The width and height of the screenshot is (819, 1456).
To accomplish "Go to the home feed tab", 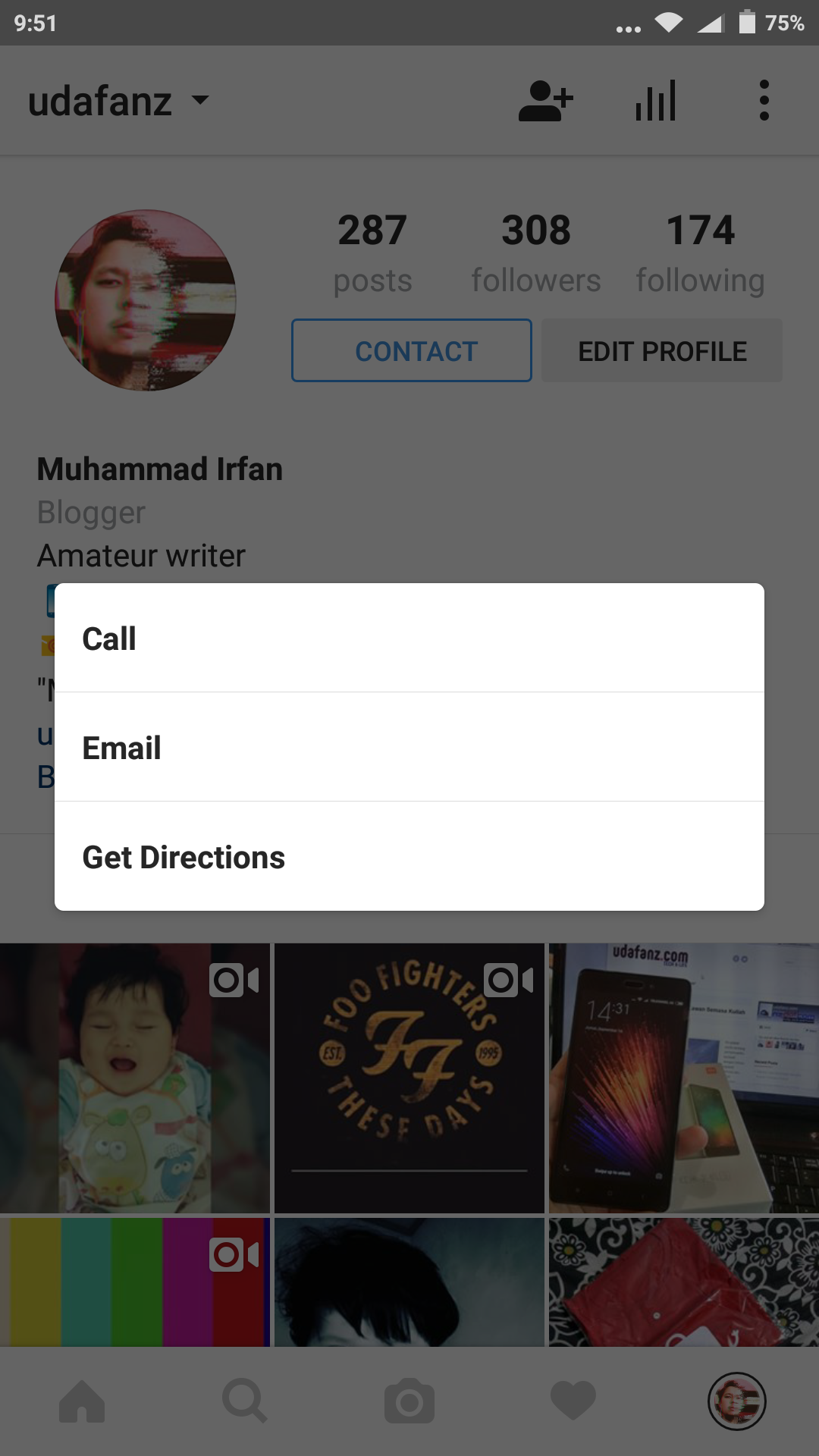I will 82,1401.
